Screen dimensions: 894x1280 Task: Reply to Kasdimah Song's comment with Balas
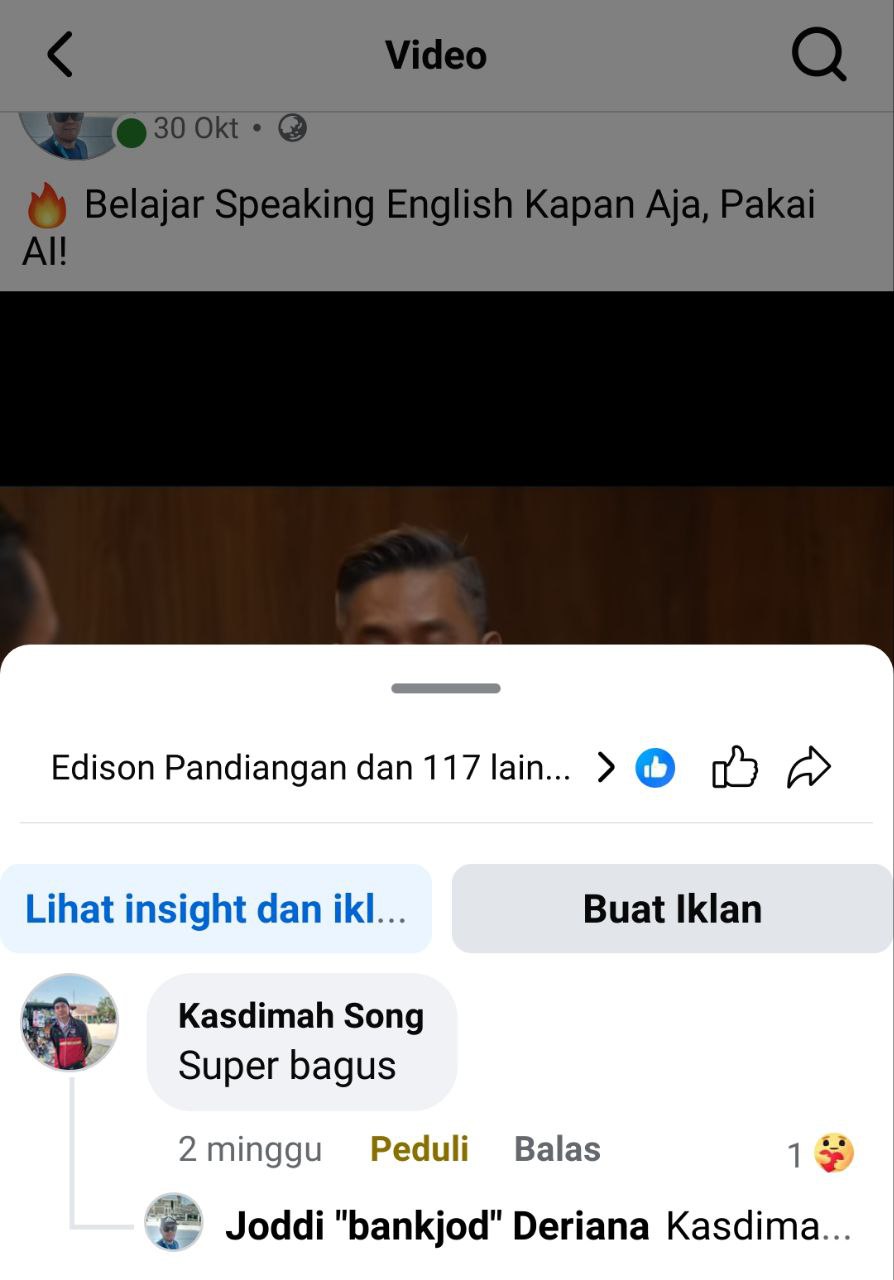557,1150
